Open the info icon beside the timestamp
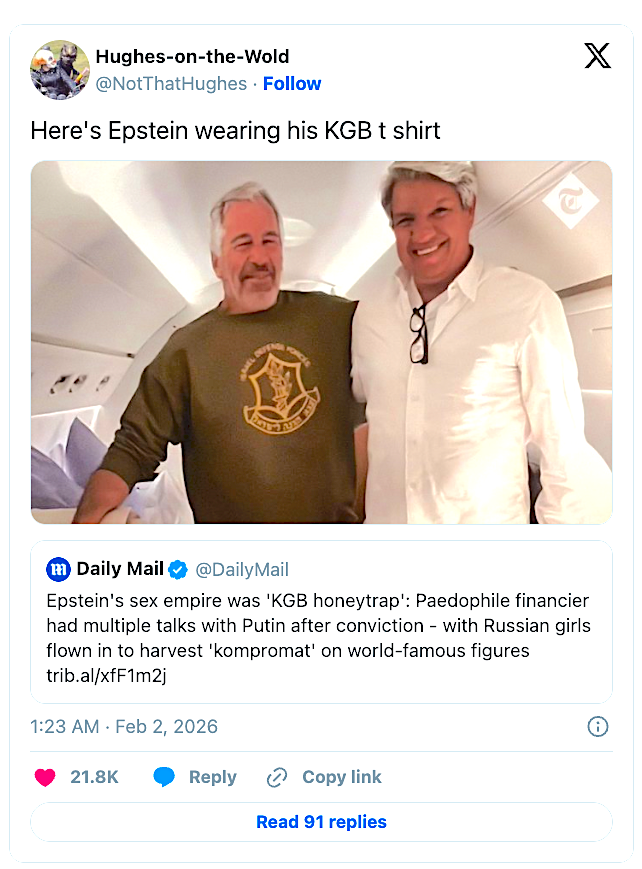Screen dimensions: 642x869 click(597, 727)
